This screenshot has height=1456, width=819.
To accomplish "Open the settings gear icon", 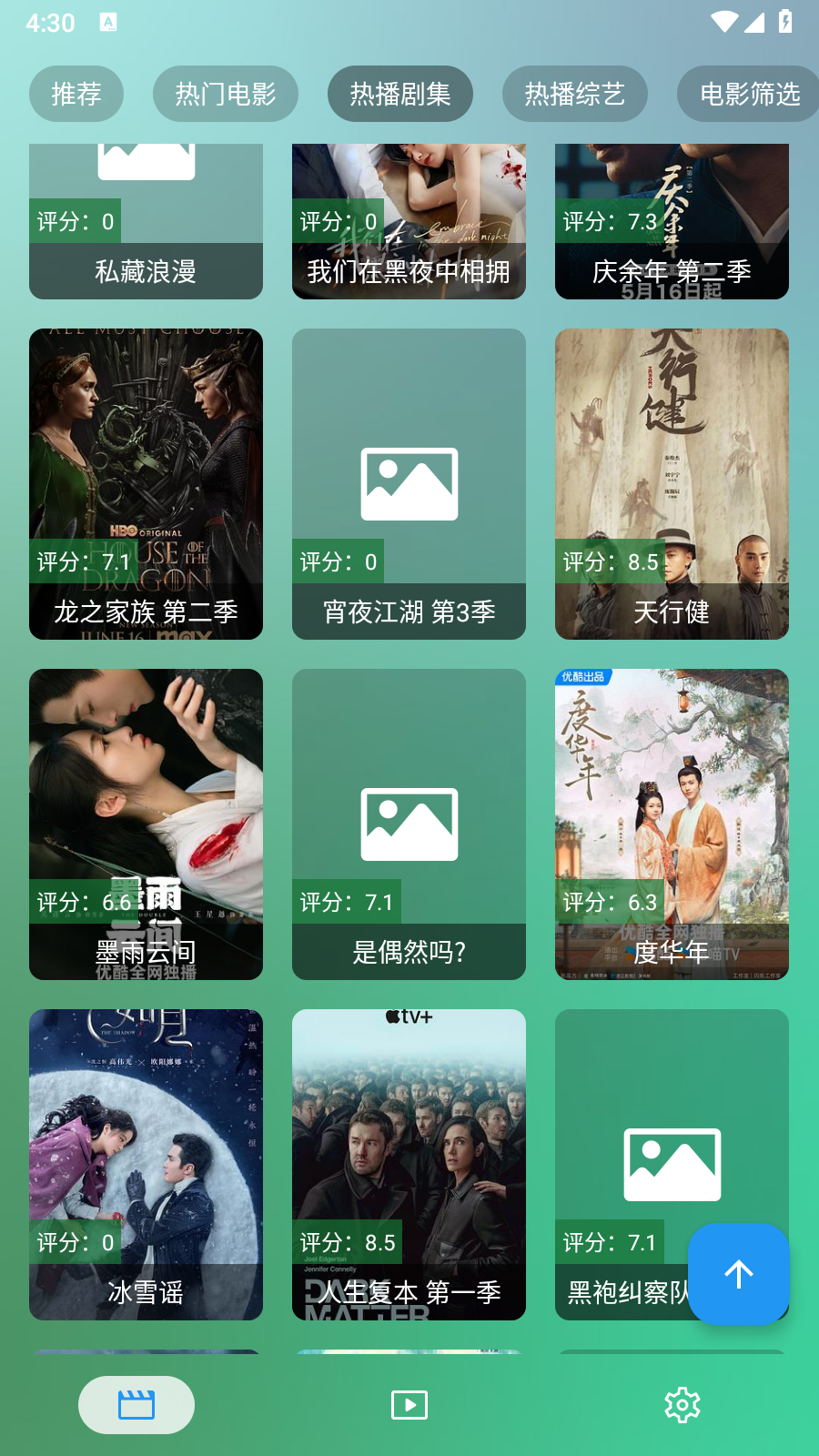I will (682, 1404).
